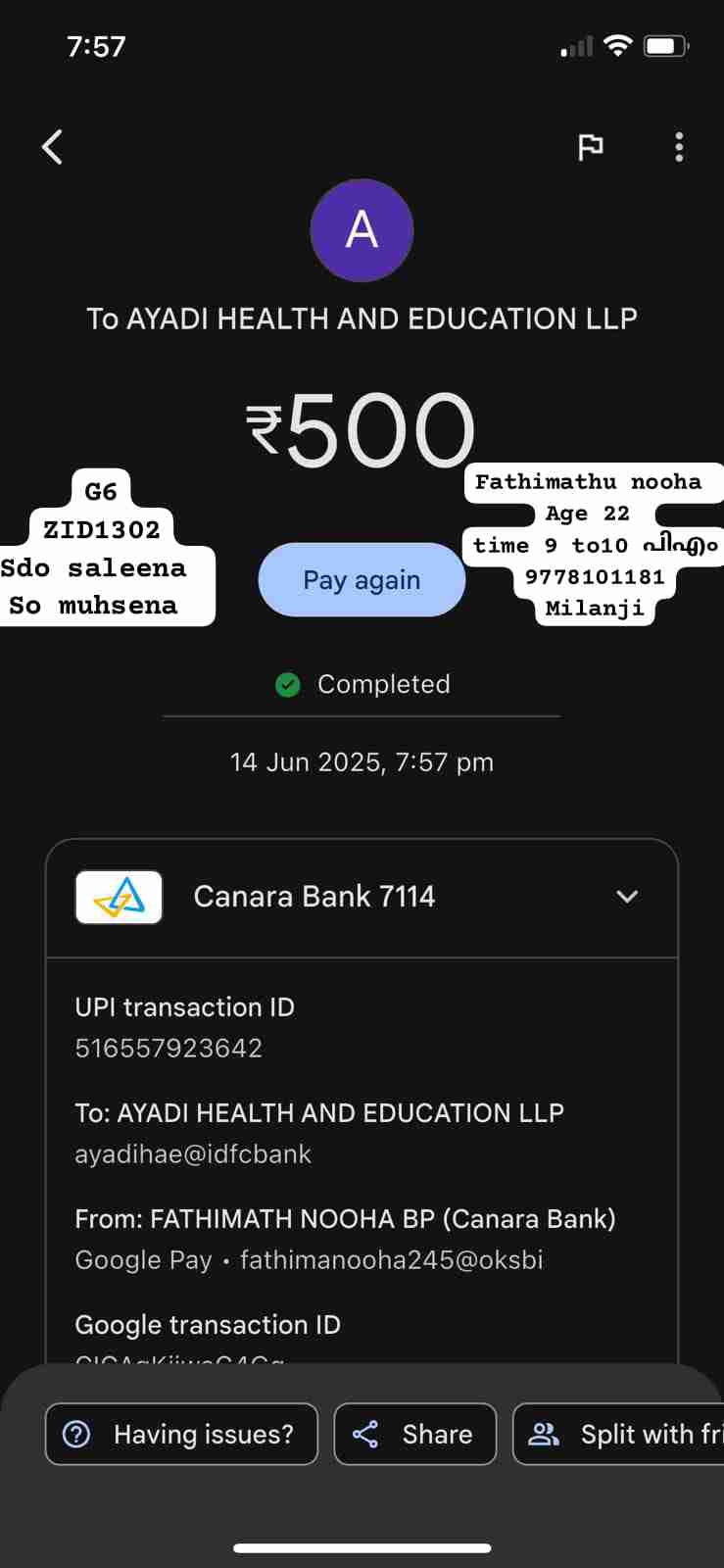Open the three-dot overflow menu

click(x=679, y=147)
